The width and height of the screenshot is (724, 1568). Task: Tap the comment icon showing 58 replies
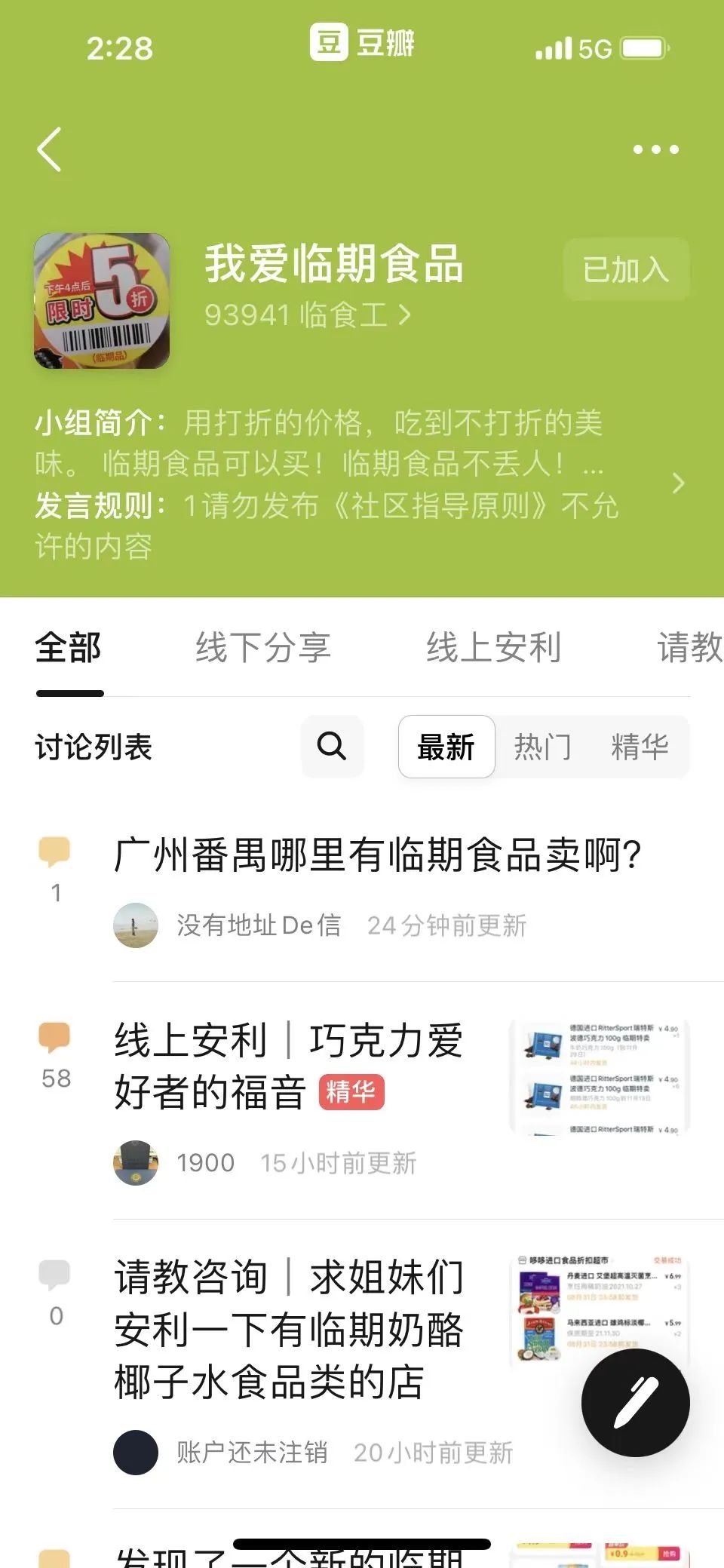point(54,1042)
